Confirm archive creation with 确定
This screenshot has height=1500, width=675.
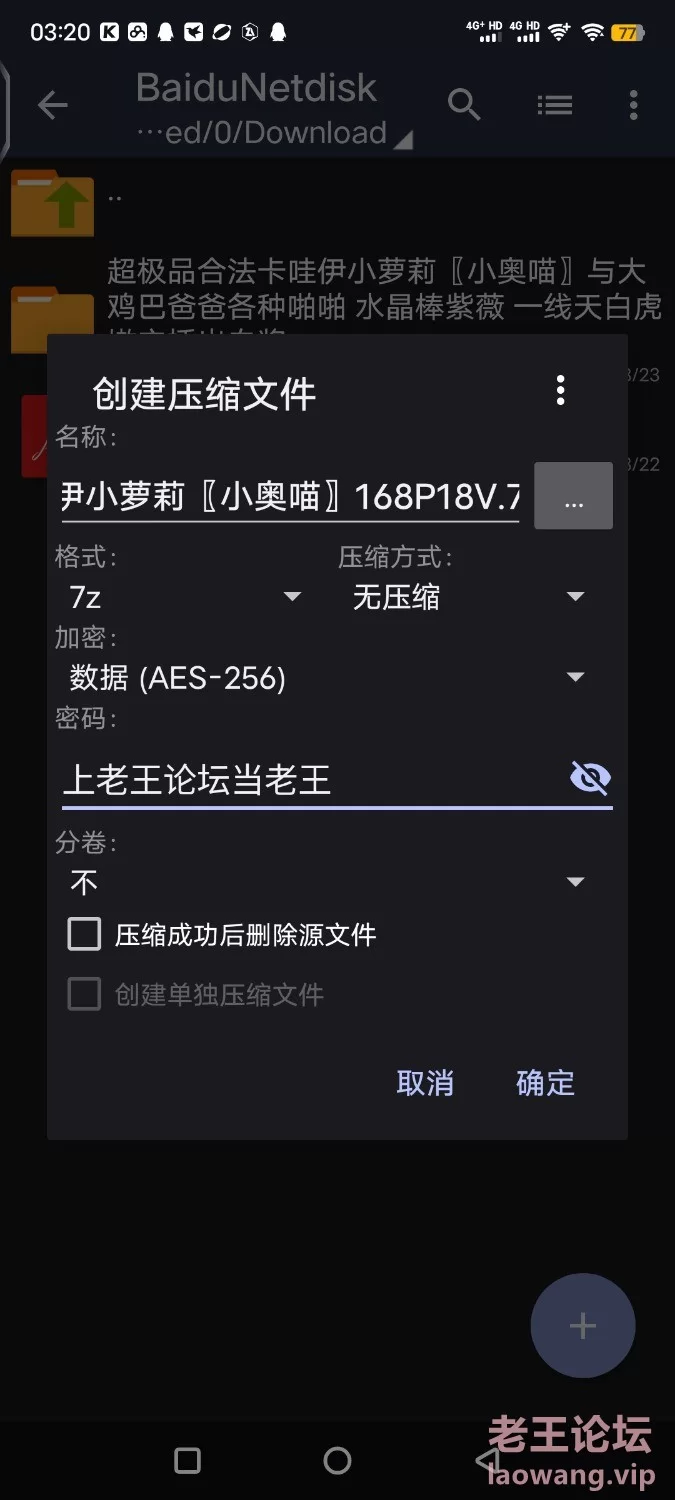click(x=545, y=1083)
